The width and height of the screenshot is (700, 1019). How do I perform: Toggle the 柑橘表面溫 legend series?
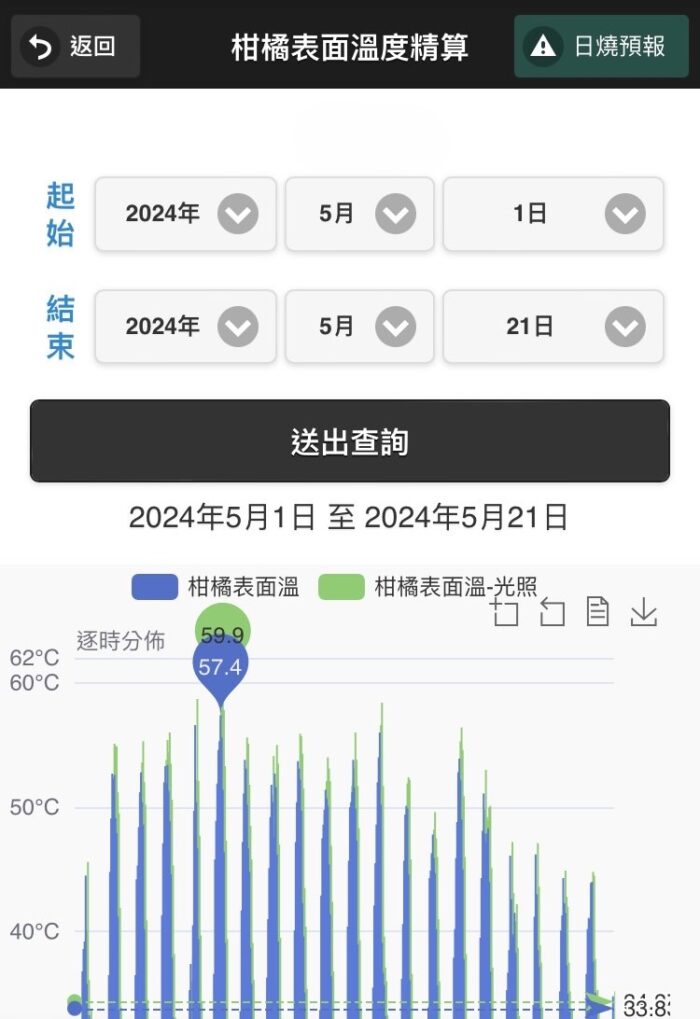pos(216,587)
